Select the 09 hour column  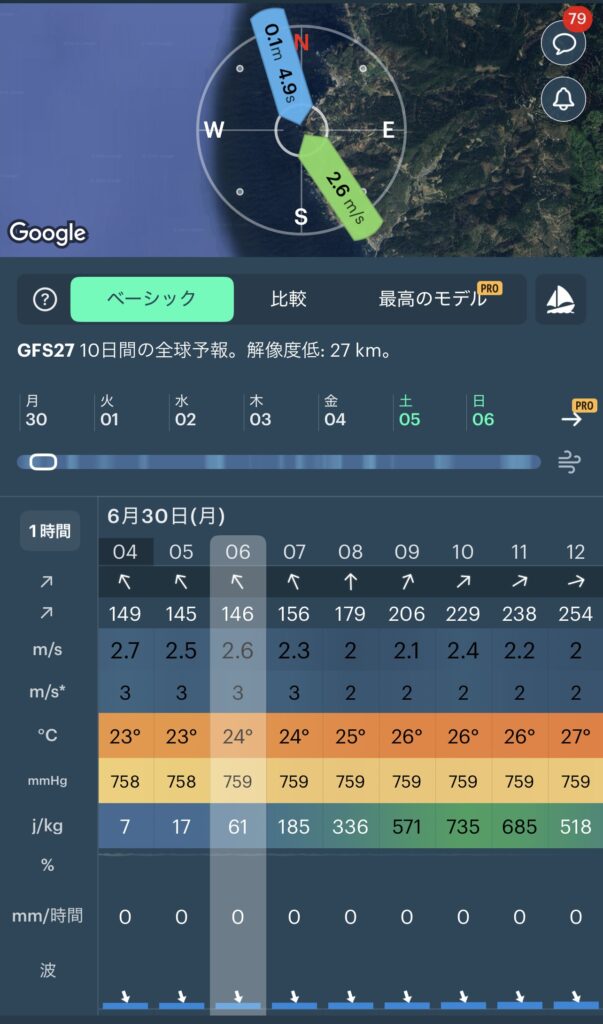(406, 552)
